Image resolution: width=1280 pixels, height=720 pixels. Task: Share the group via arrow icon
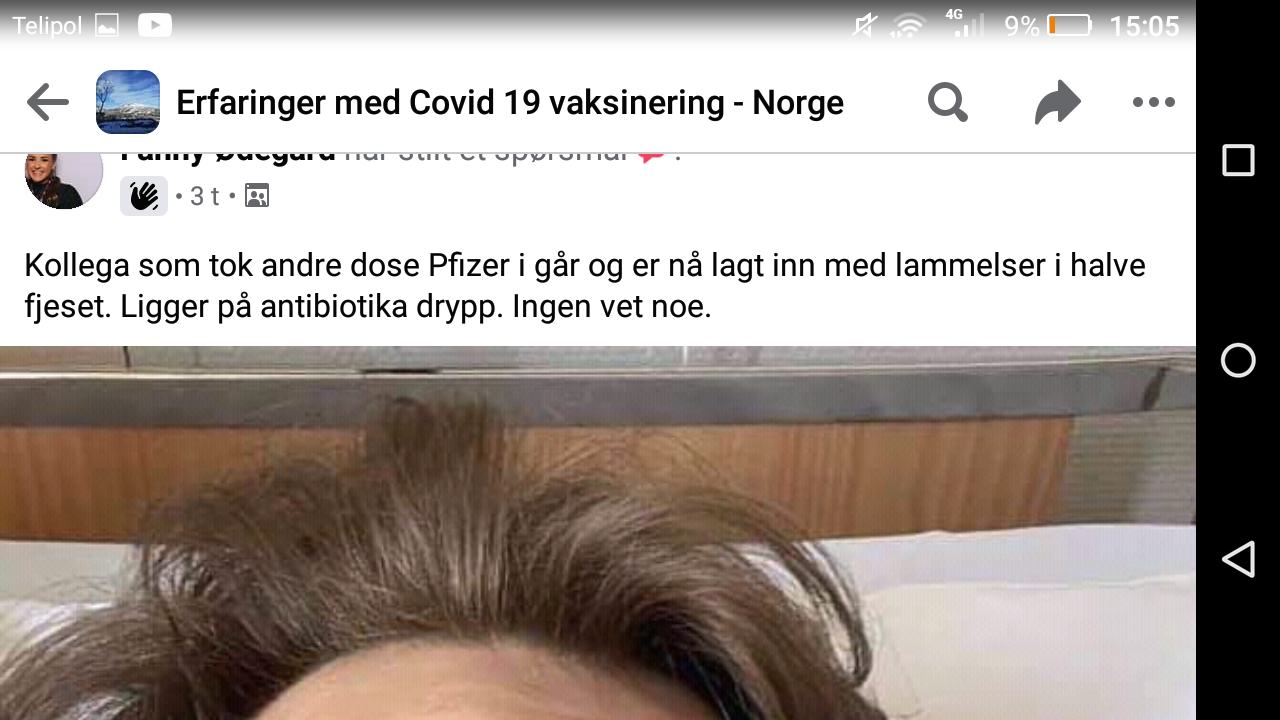tap(1057, 102)
